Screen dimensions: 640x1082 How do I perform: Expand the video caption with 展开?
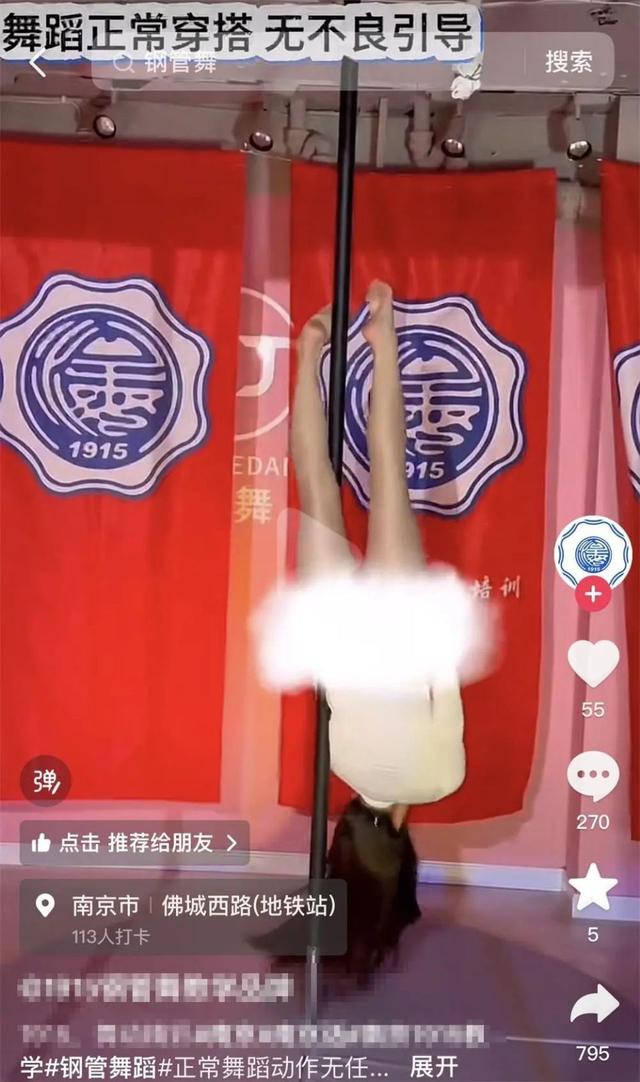pyautogui.click(x=434, y=1067)
